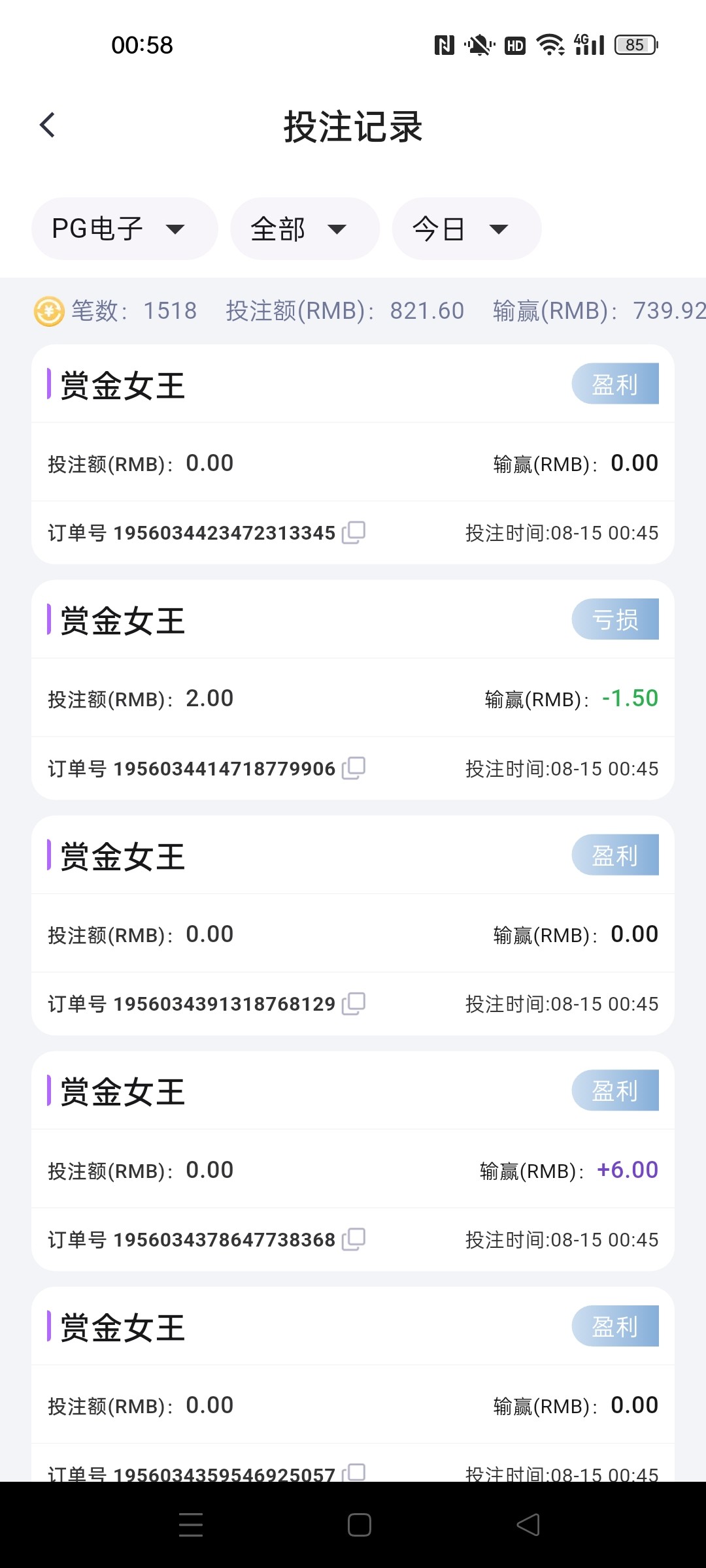
Task: Copy order number 1956034378647738368
Action: coord(355,1239)
